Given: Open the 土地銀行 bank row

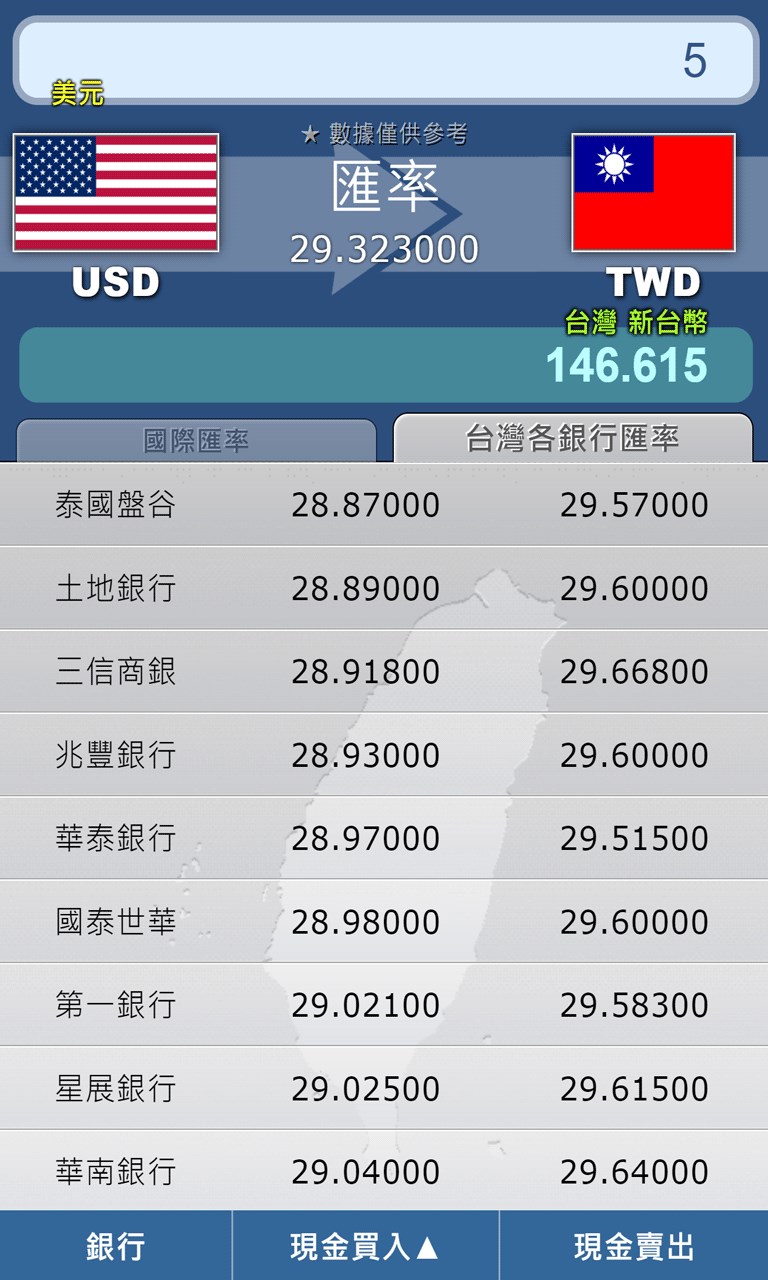Looking at the screenshot, I should tap(384, 588).
